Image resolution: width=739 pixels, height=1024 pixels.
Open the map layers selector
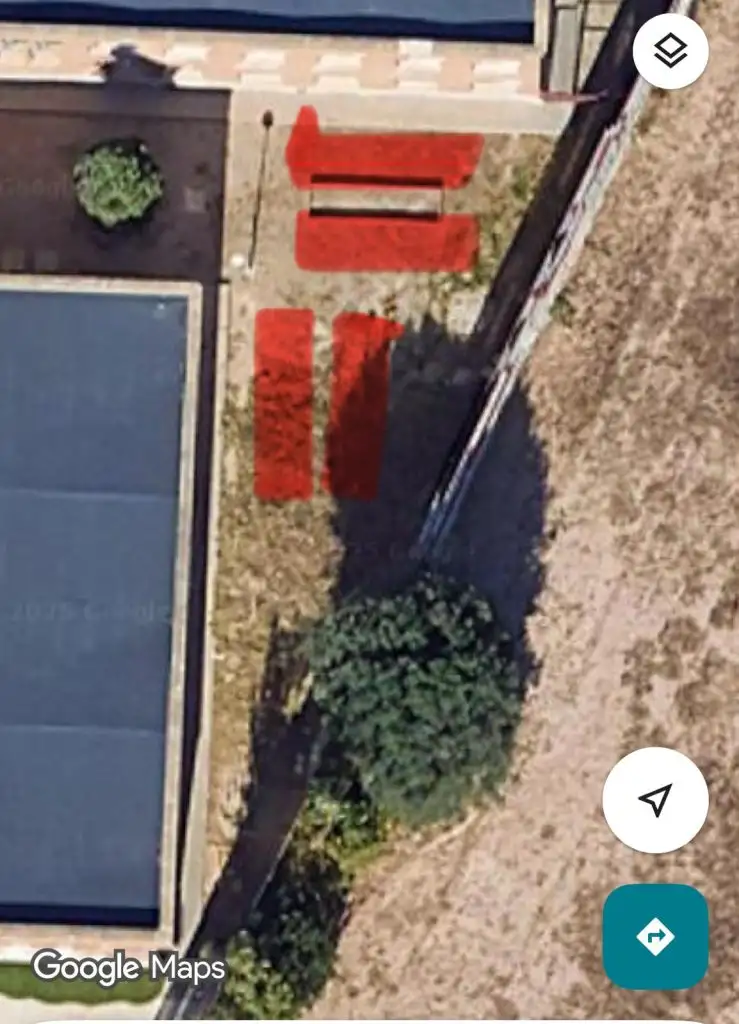670,51
